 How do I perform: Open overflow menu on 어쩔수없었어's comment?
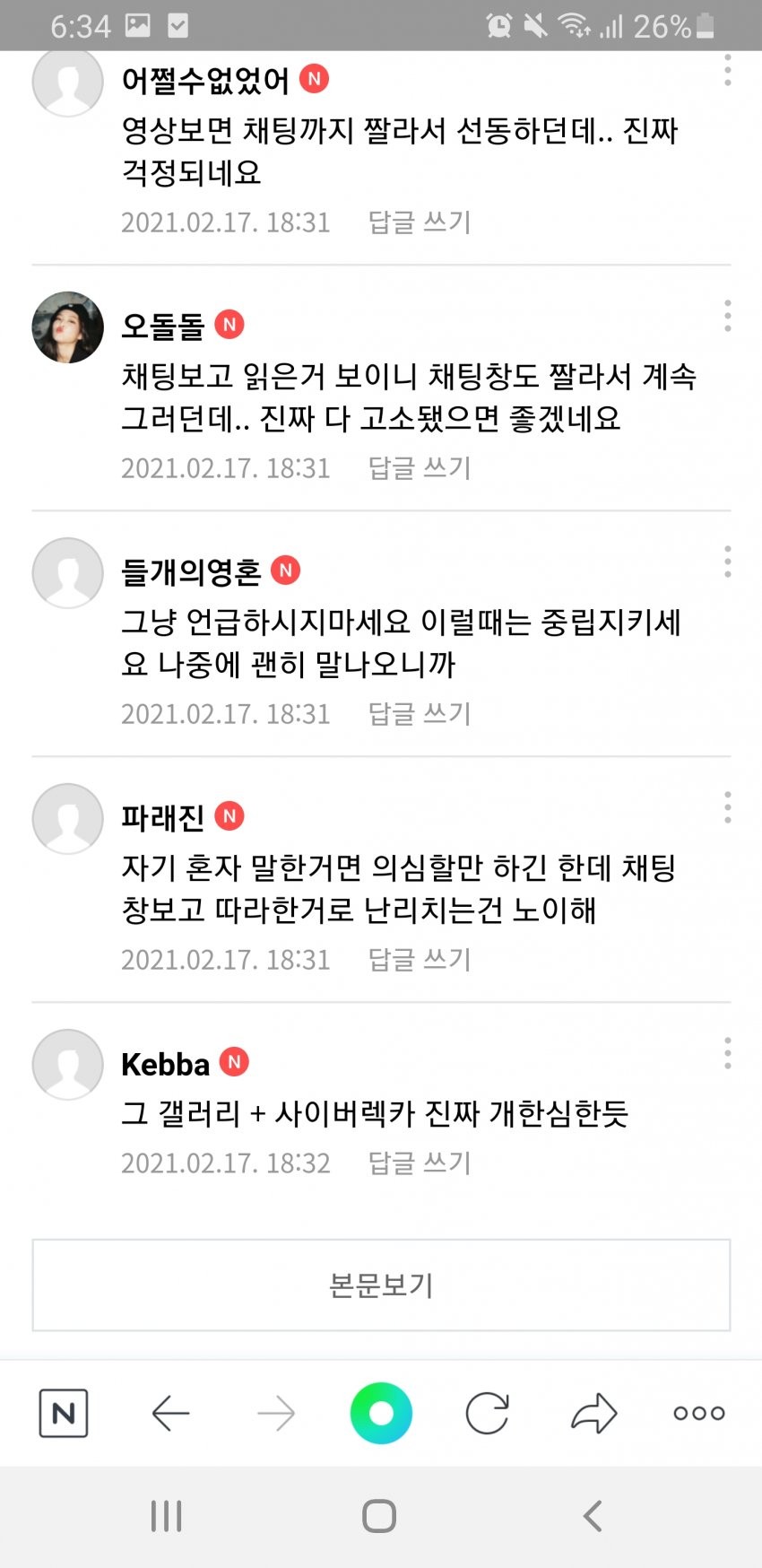click(x=727, y=71)
